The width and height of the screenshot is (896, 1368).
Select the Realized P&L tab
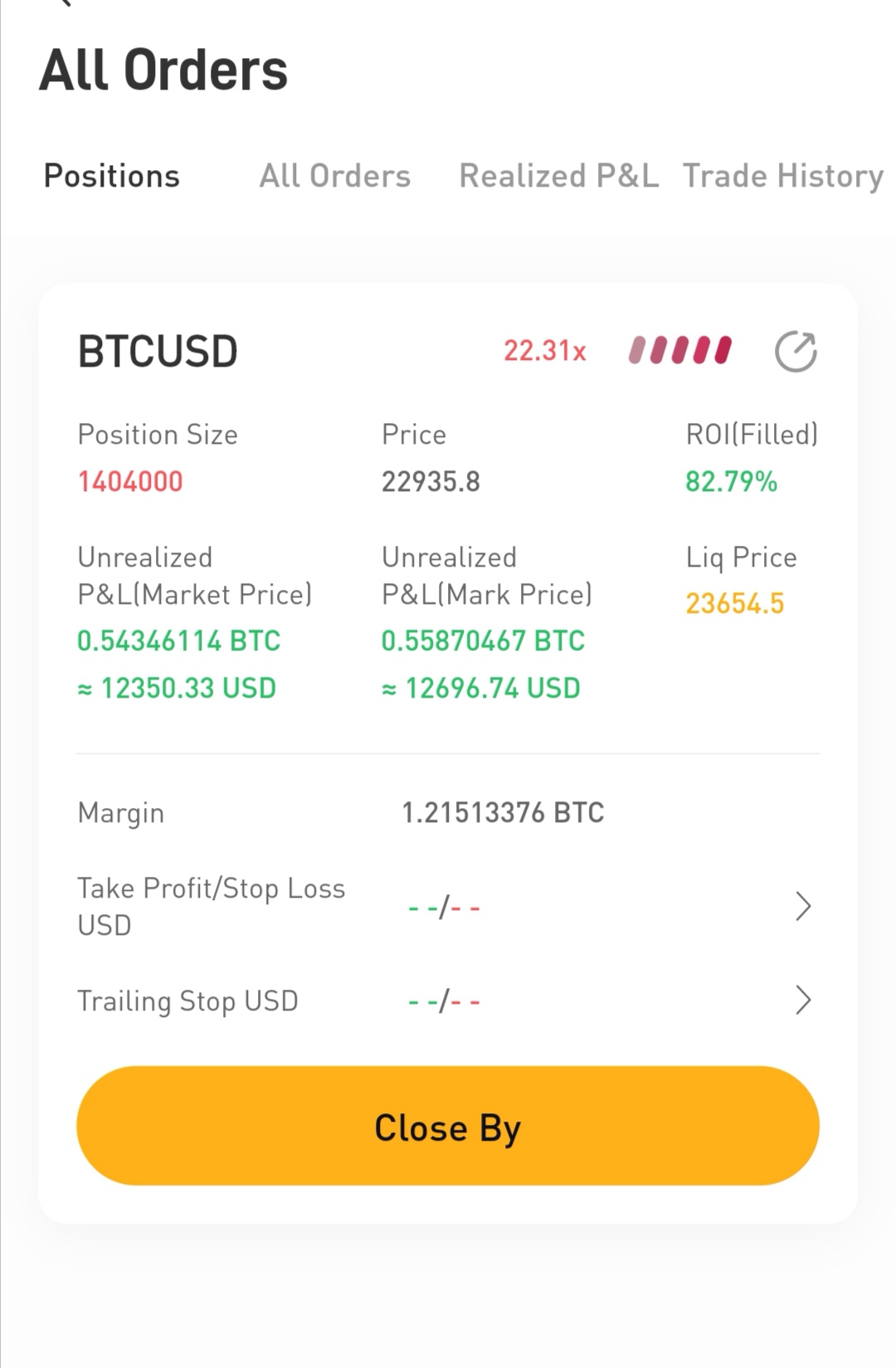click(x=558, y=175)
